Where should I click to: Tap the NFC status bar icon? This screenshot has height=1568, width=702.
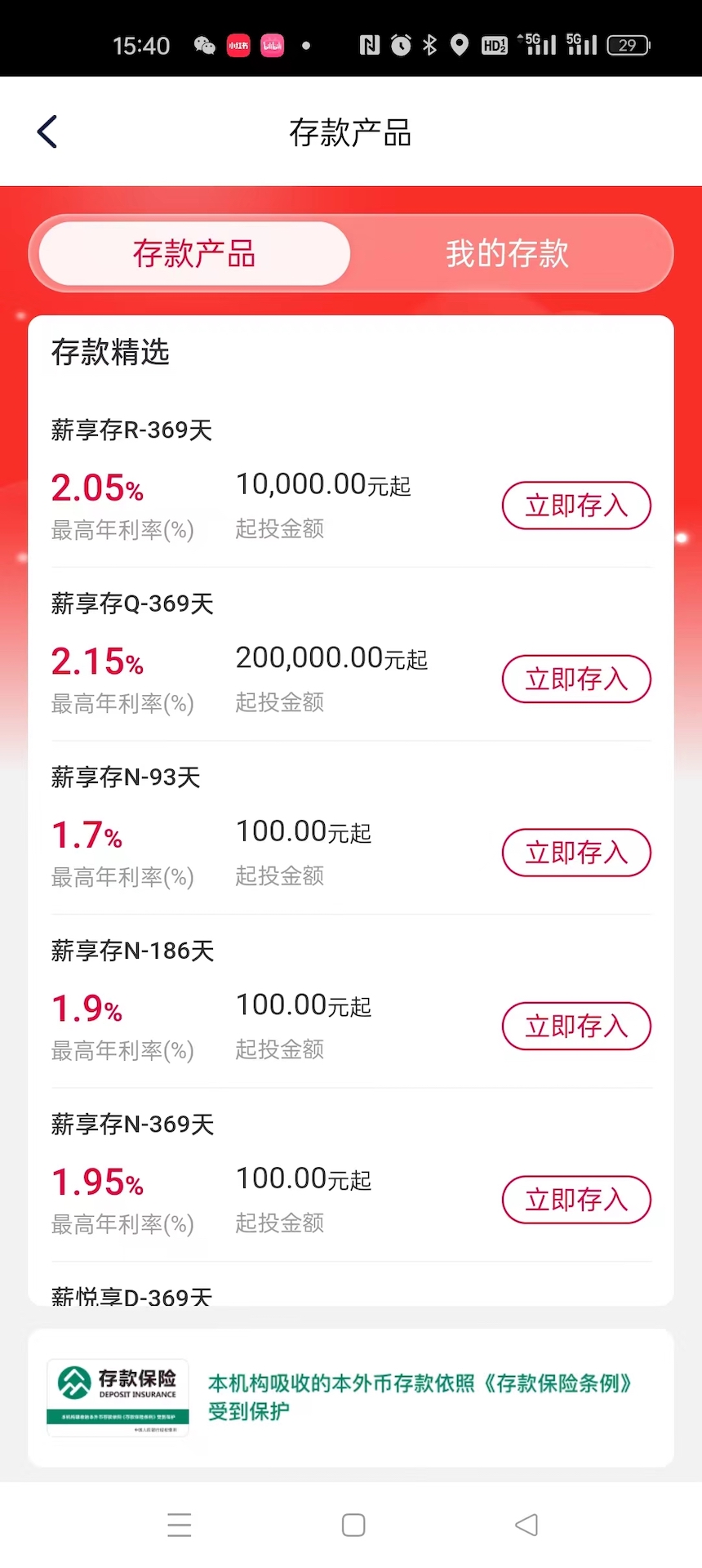370,45
